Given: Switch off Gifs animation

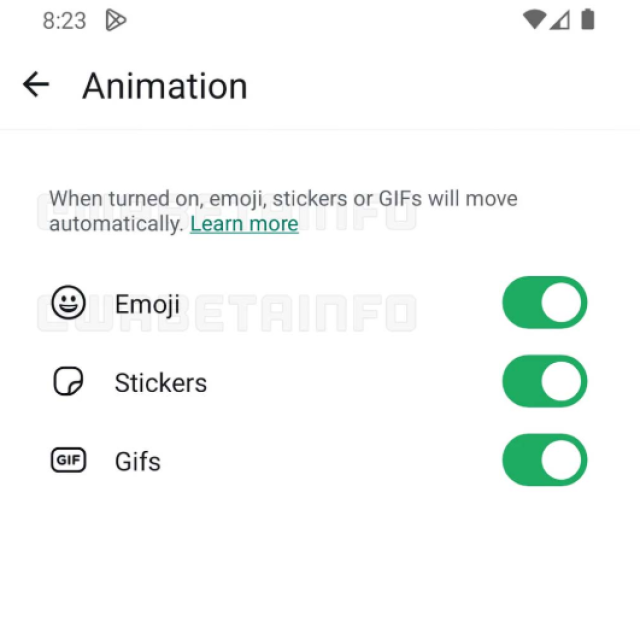Looking at the screenshot, I should click(x=544, y=460).
